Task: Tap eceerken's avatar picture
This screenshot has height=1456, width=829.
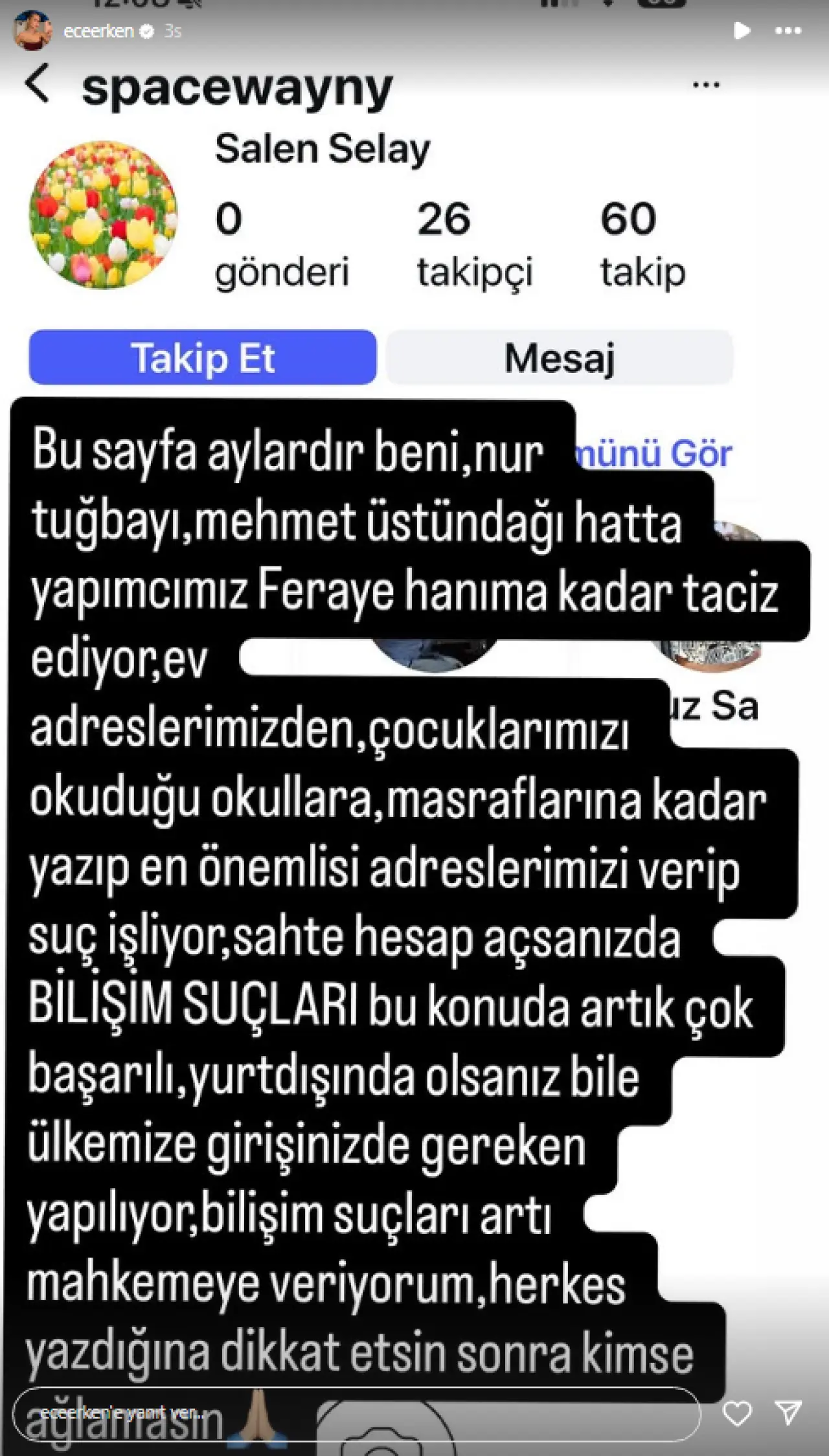Action: pos(32,30)
